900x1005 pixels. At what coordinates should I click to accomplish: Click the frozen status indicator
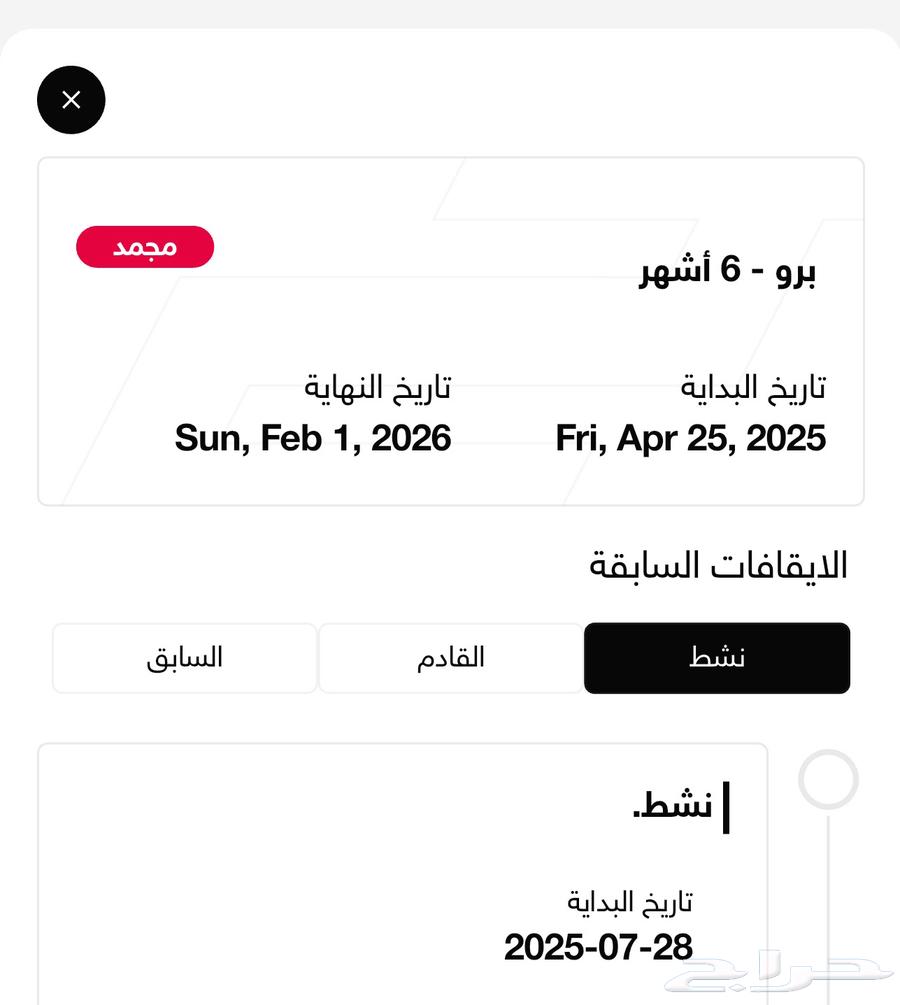coord(145,246)
